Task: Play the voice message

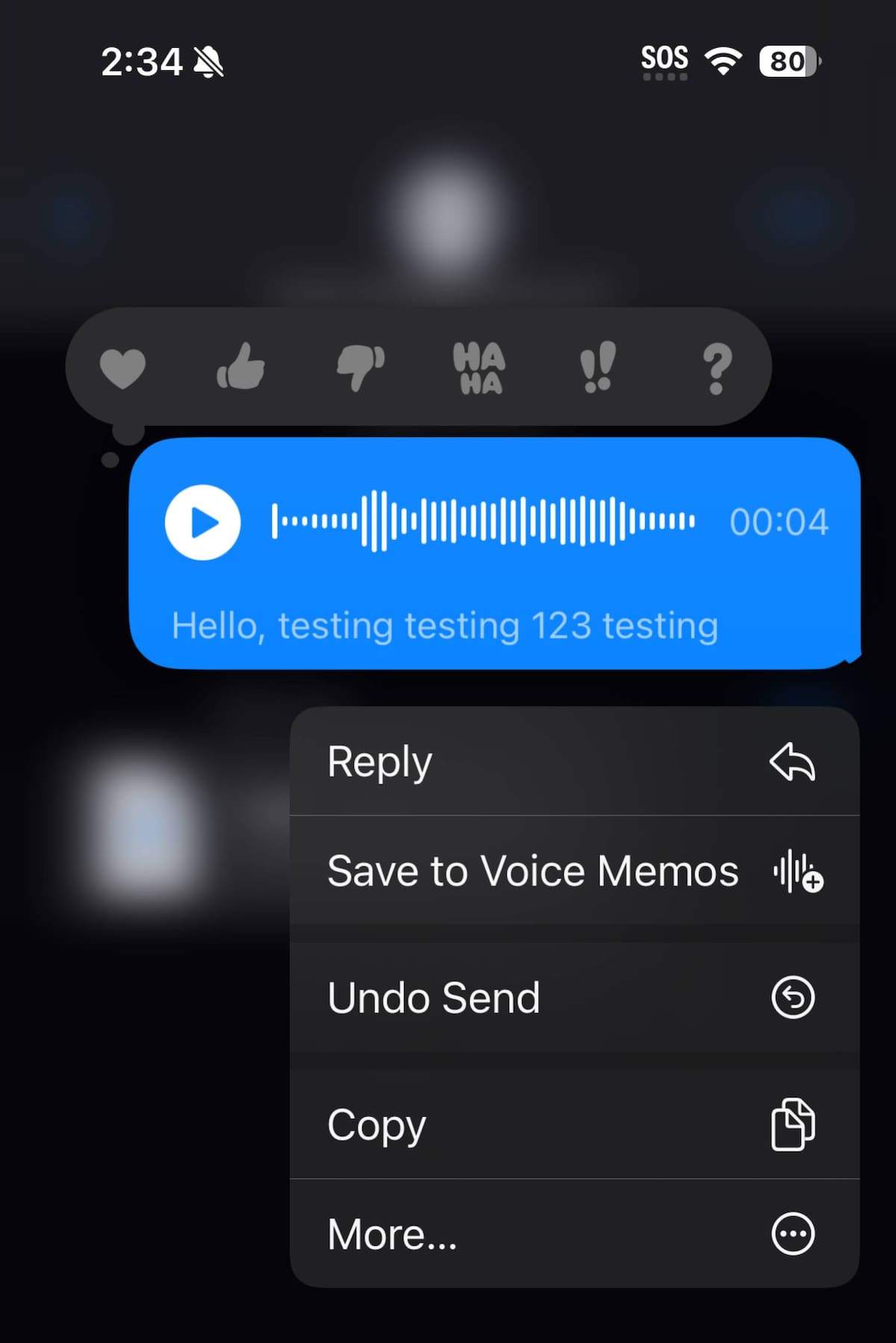Action: tap(203, 522)
